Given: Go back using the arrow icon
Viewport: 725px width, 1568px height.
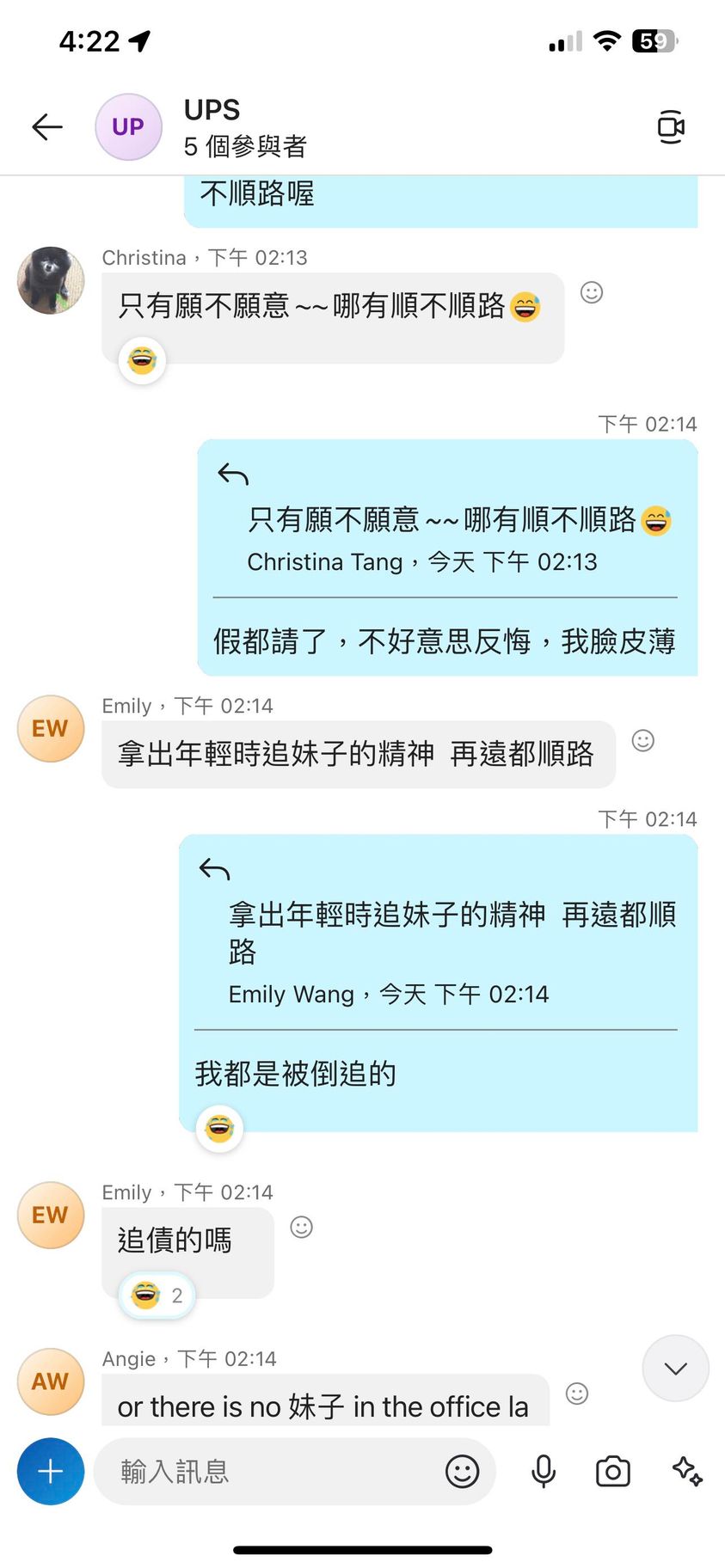Looking at the screenshot, I should (47, 127).
